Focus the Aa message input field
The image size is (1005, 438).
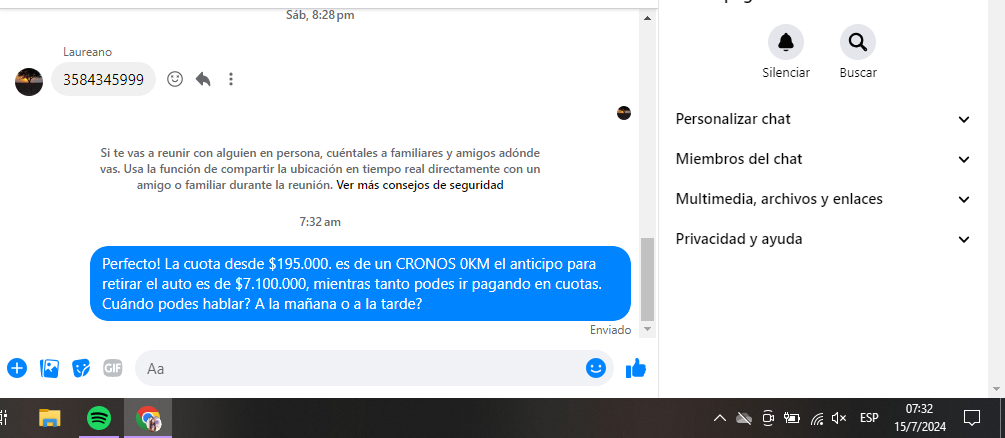tap(360, 368)
